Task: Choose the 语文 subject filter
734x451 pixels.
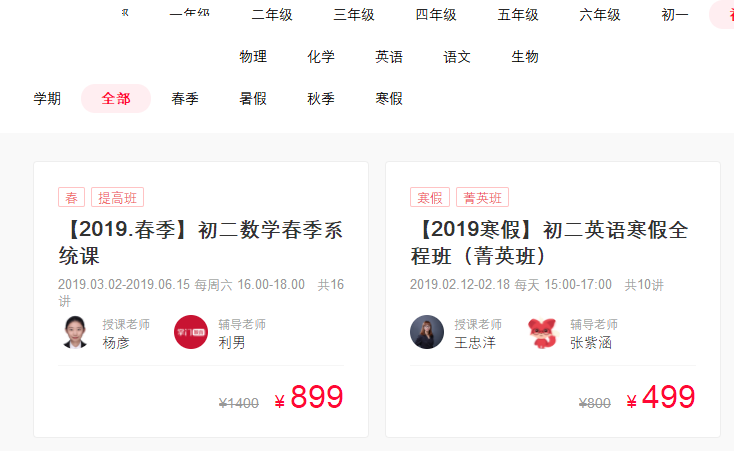Action: pos(457,57)
